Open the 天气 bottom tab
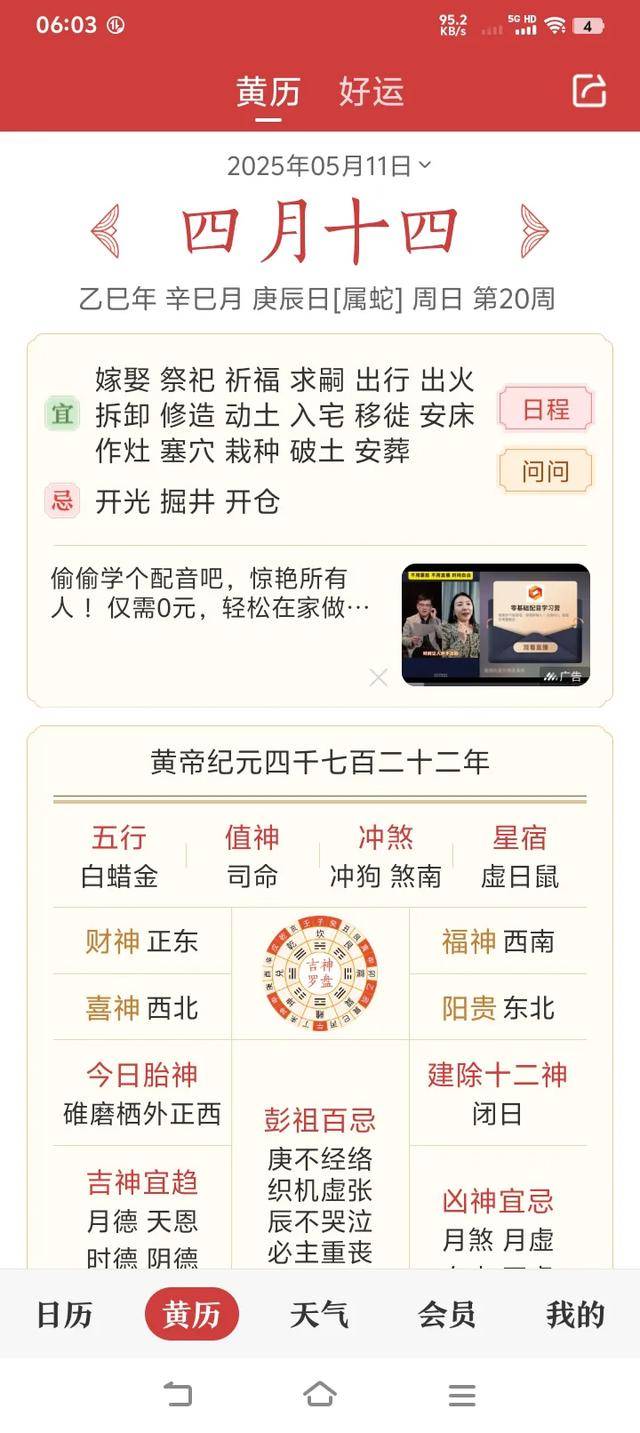 319,1314
